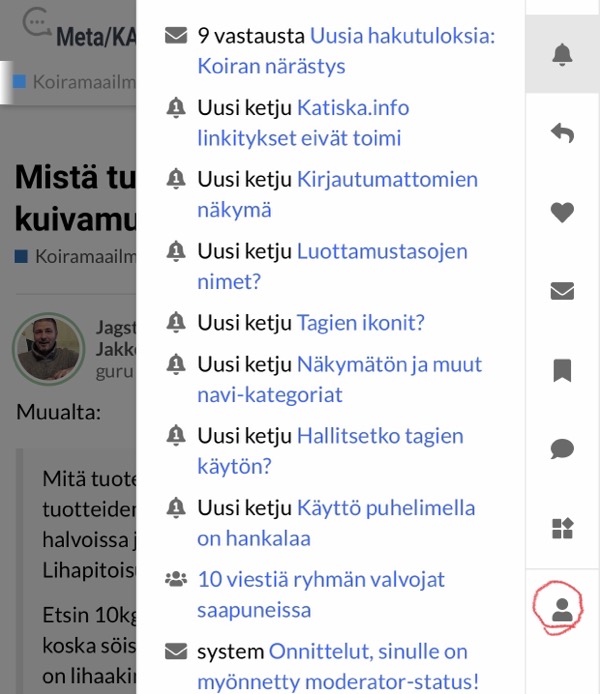Open the profile person tab

coord(562,608)
